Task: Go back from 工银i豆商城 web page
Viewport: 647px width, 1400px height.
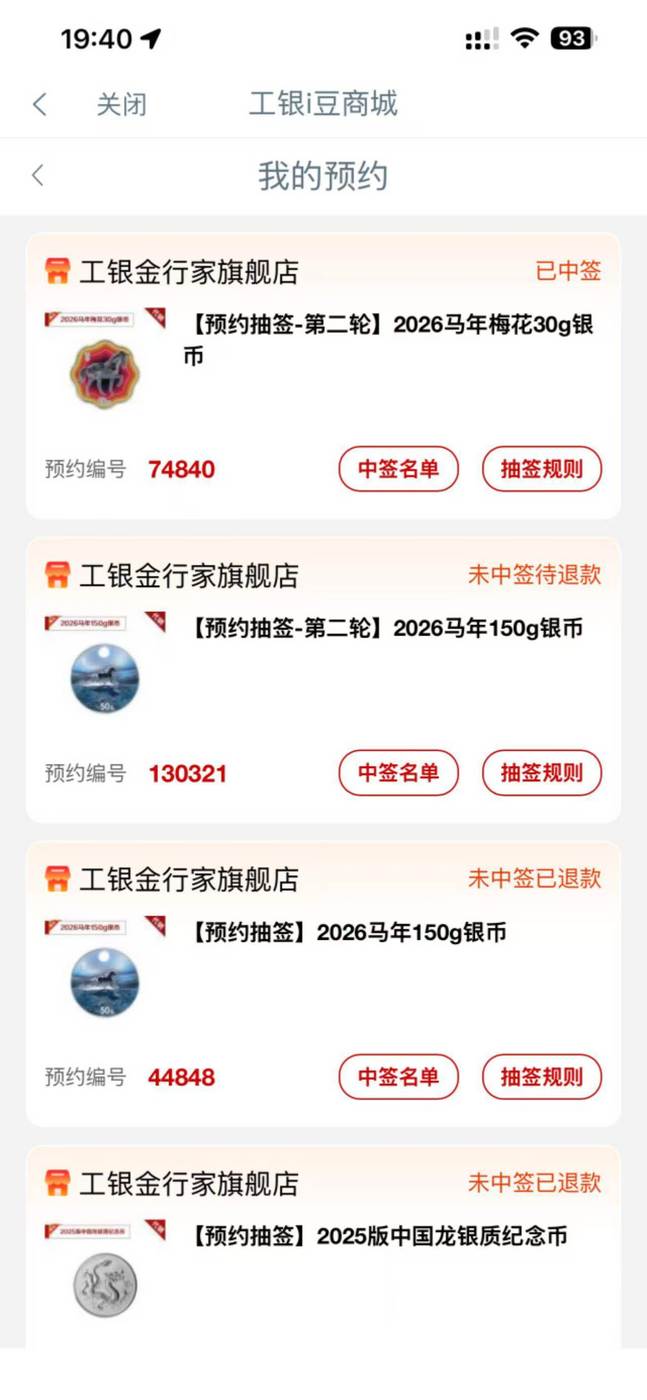Action: 40,104
